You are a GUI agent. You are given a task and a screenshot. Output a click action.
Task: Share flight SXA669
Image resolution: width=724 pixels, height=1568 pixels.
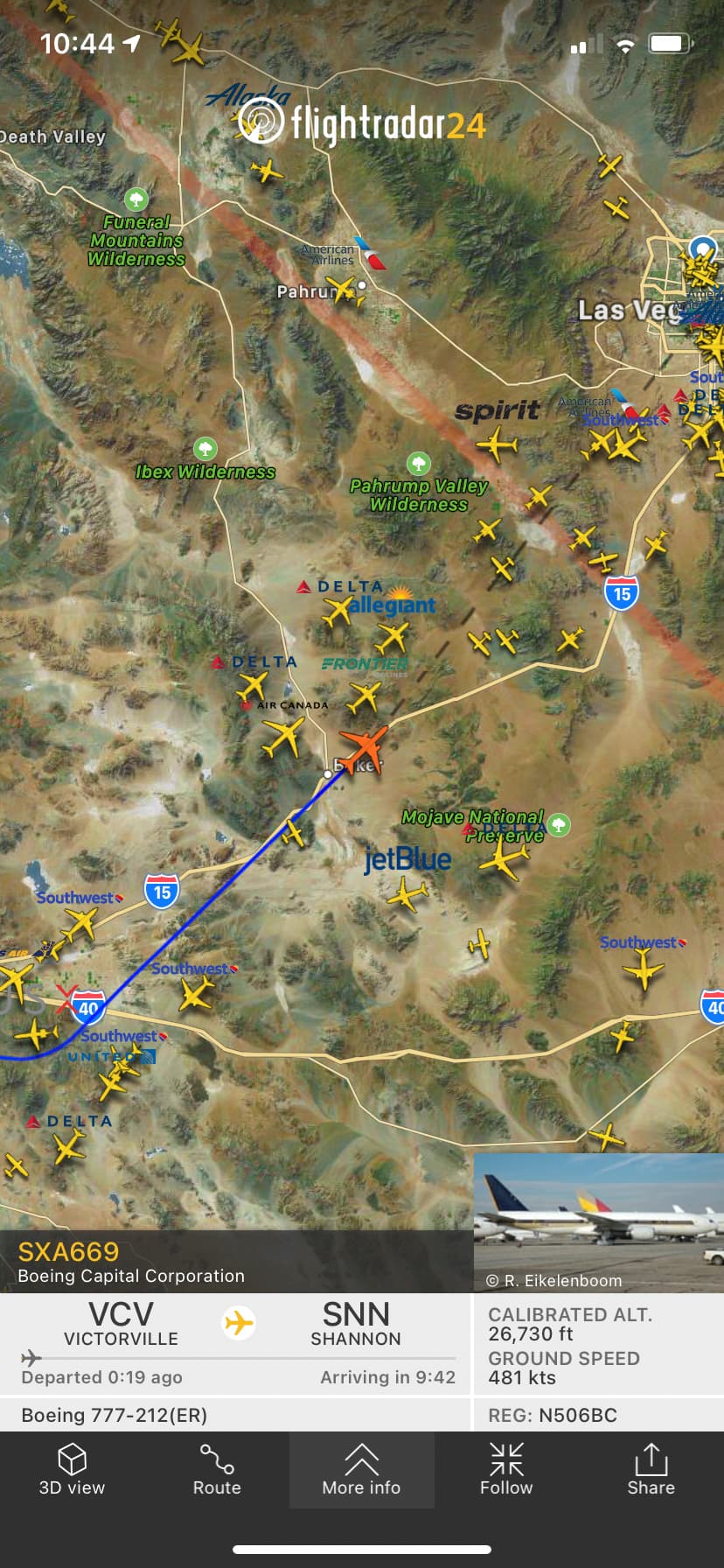click(651, 1470)
